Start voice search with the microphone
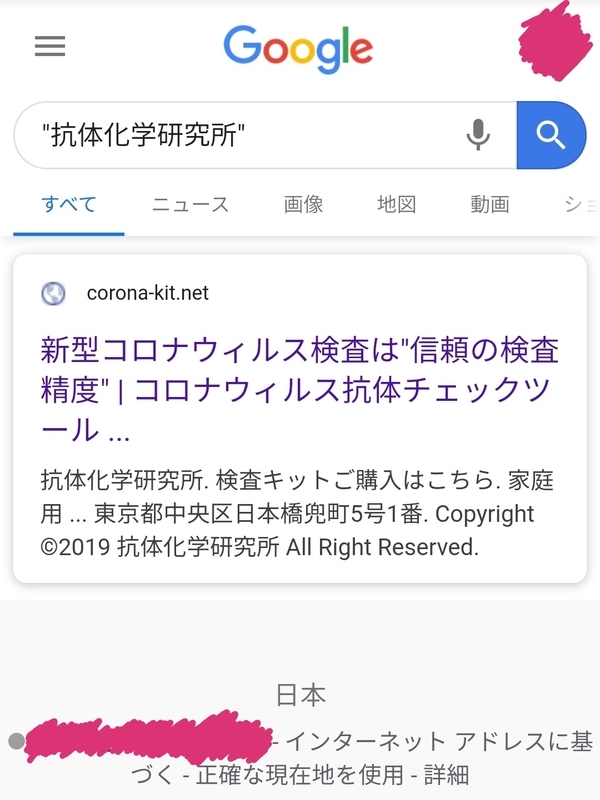 [479, 135]
